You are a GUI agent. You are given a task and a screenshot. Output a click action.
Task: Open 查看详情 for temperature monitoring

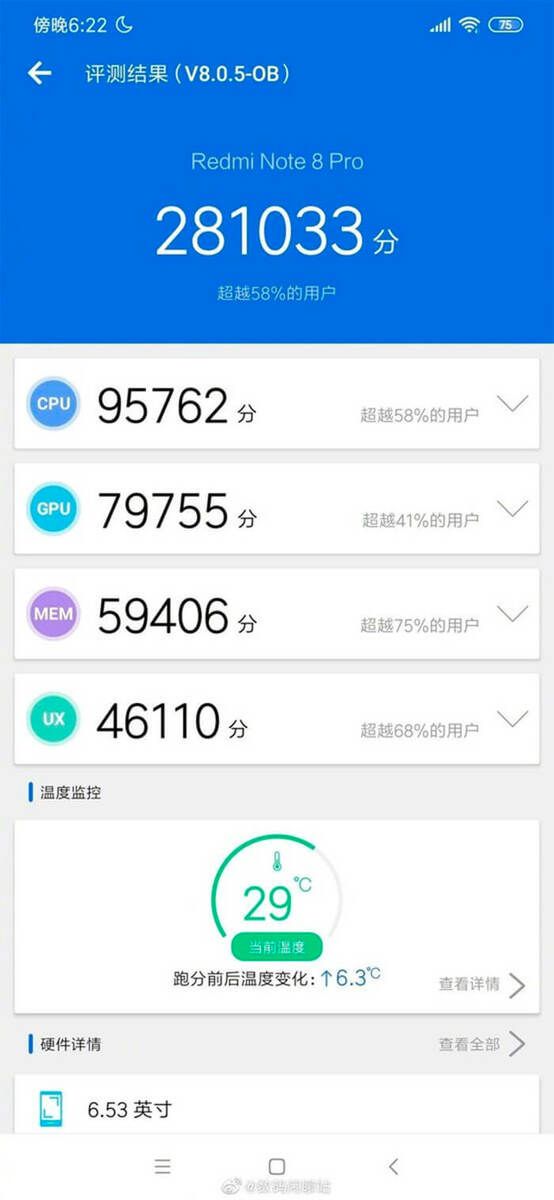coord(482,984)
